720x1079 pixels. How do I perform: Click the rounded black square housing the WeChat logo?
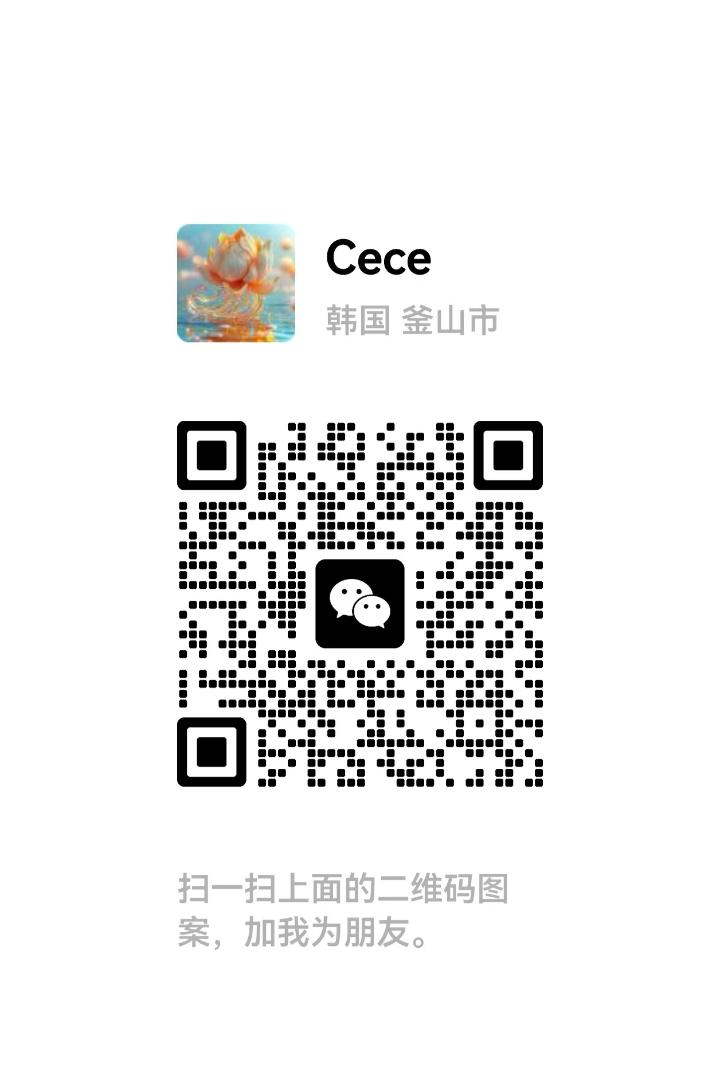click(360, 605)
